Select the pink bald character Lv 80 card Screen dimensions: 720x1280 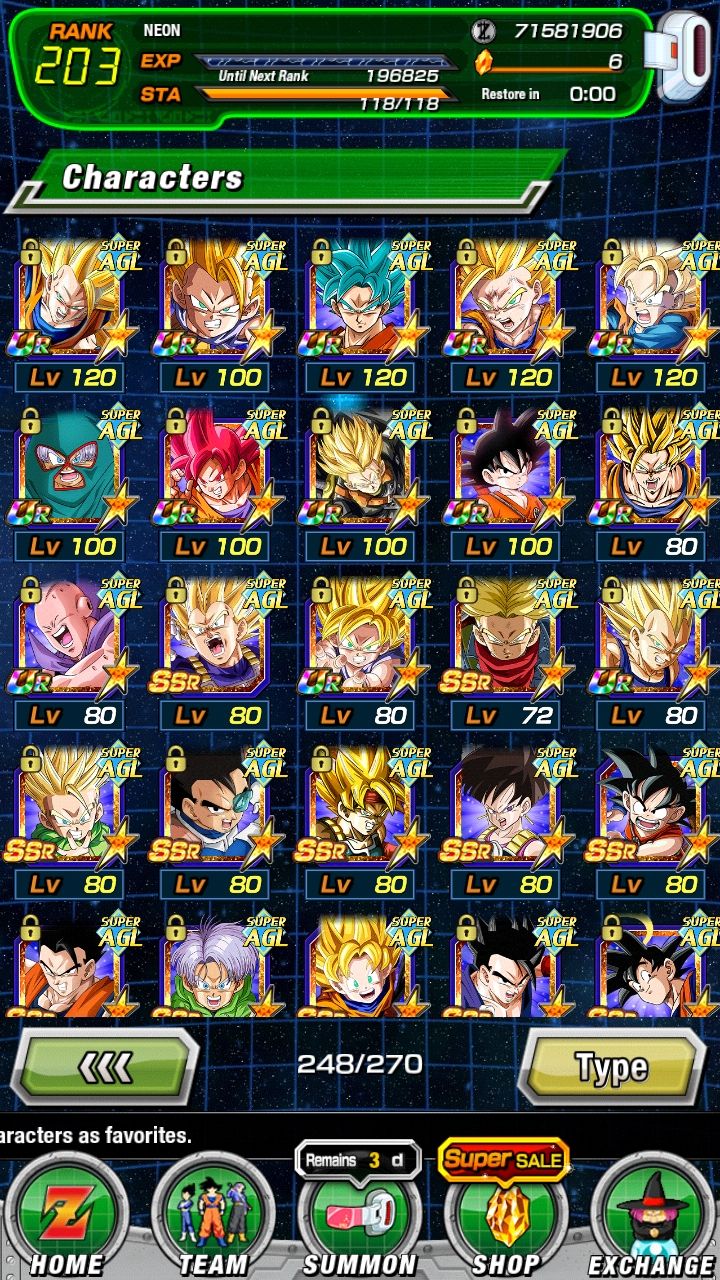[70, 654]
